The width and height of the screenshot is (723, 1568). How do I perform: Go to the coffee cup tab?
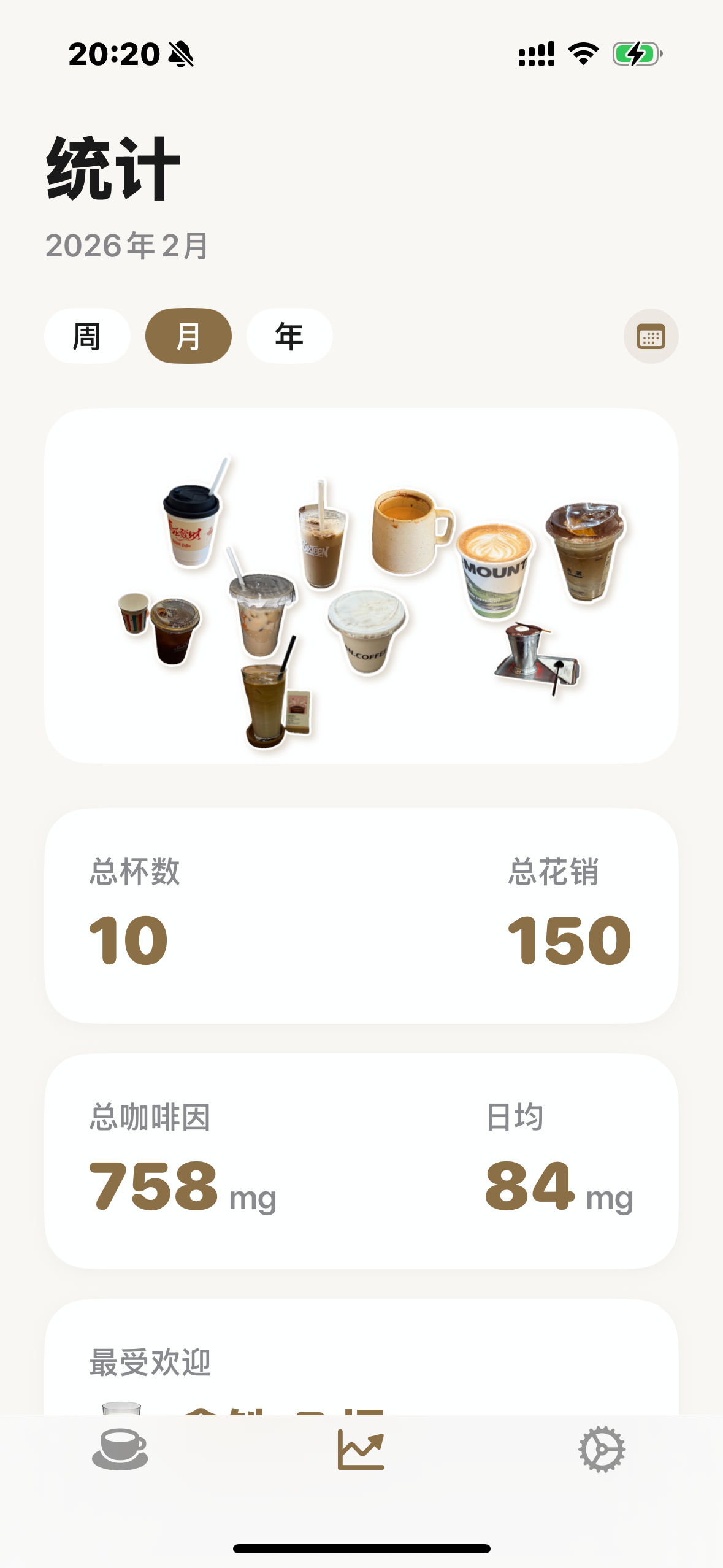pos(120,1450)
